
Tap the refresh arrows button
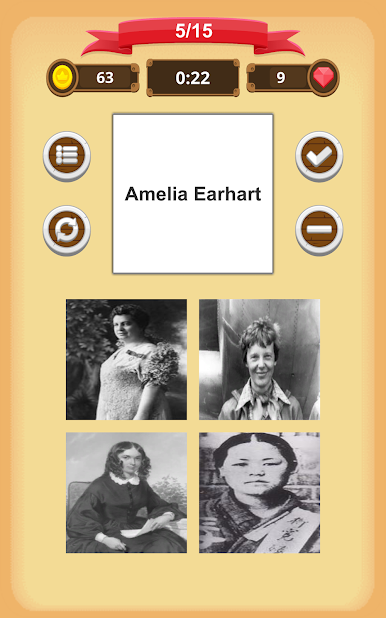pos(67,230)
